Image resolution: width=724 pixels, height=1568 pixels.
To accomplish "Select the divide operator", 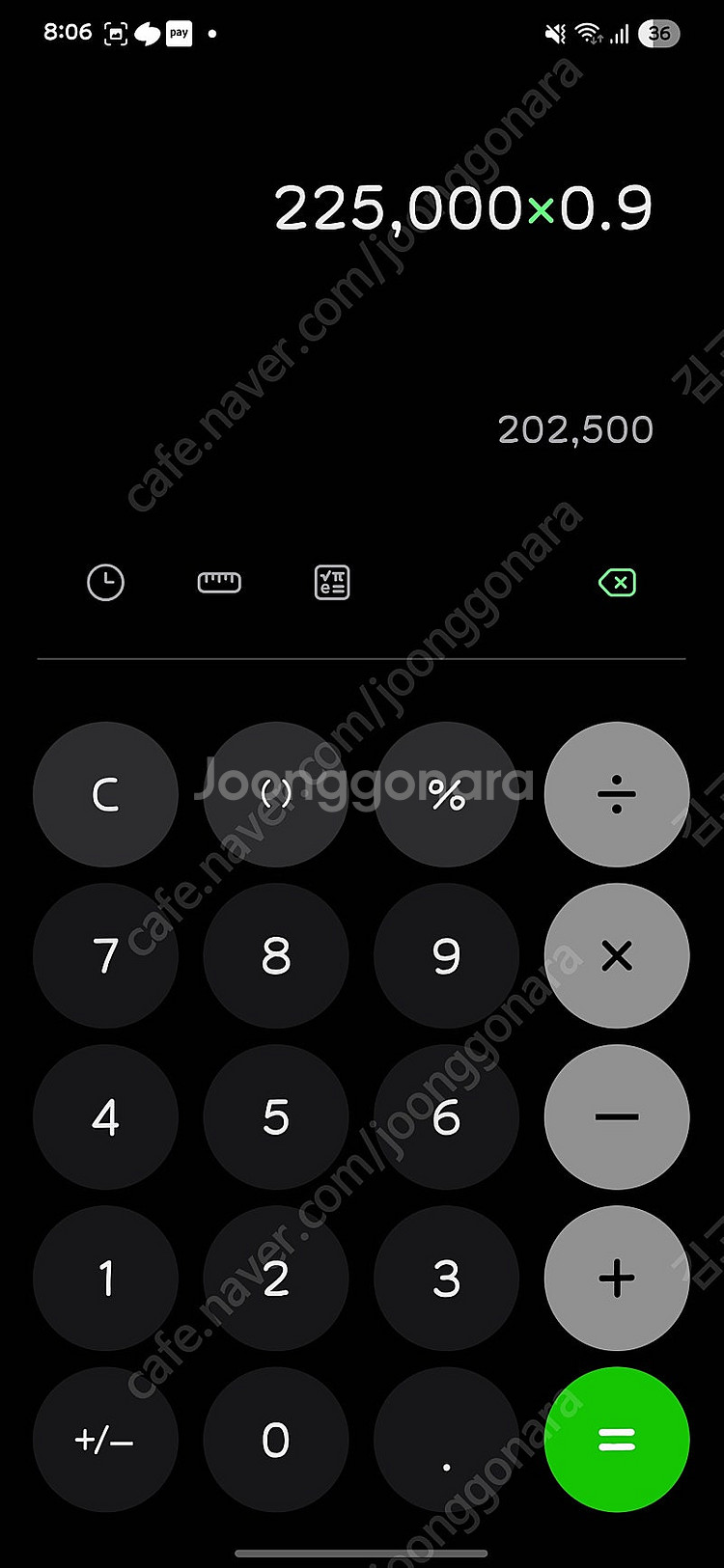I will (617, 794).
